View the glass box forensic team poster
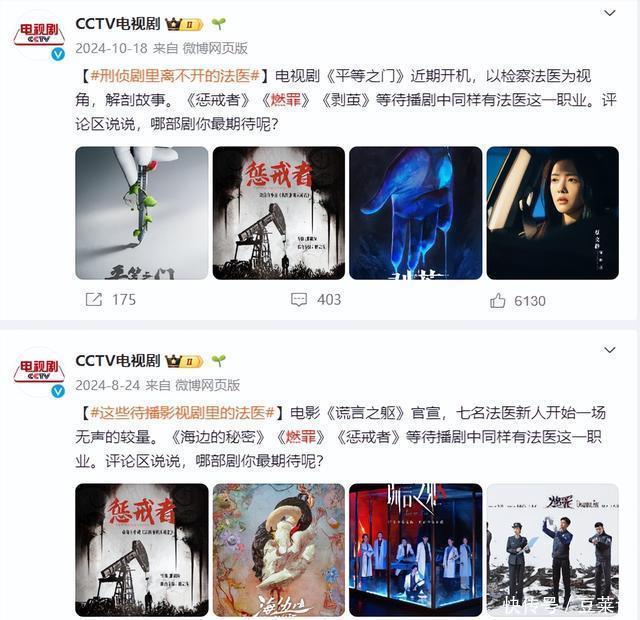The height and width of the screenshot is (620, 640). 415,549
